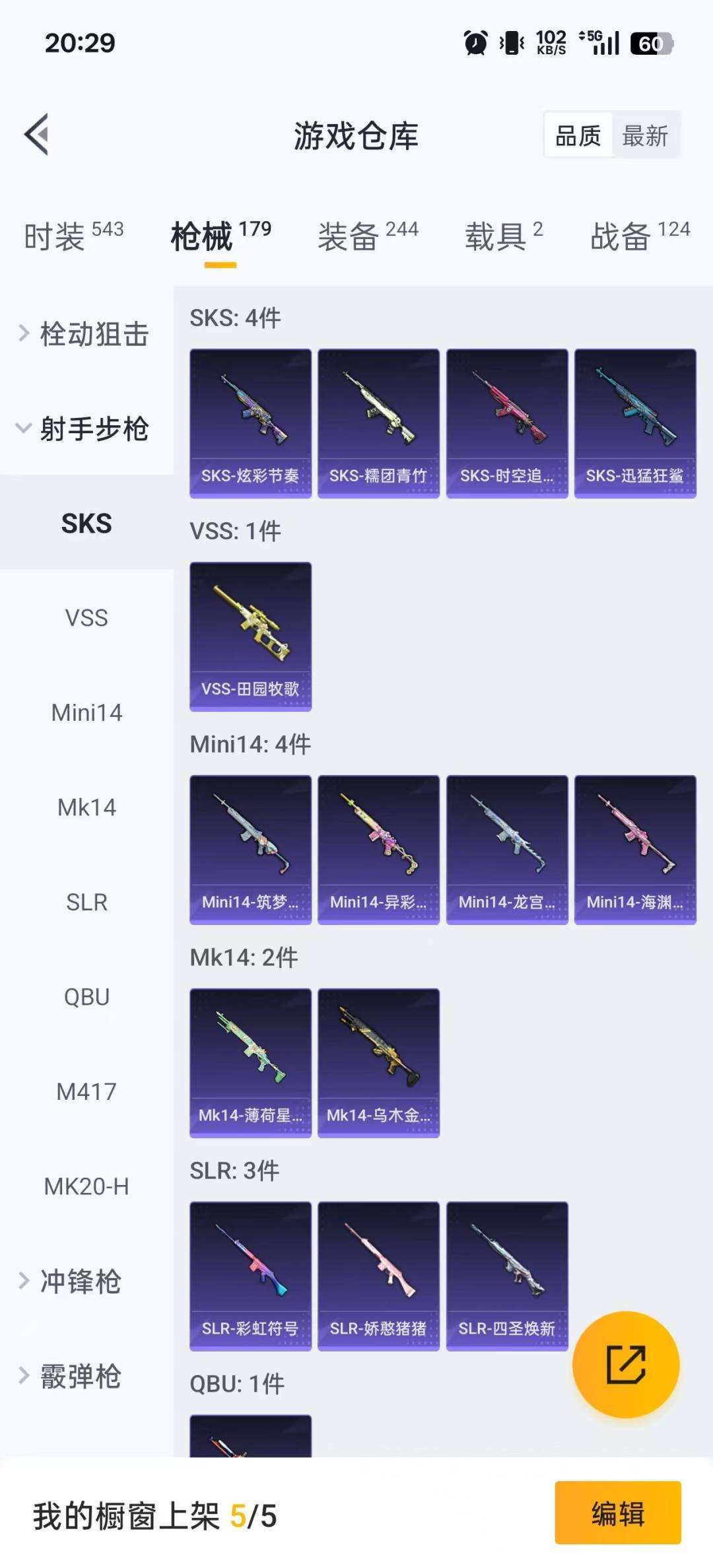This screenshot has width=713, height=1568.
Task: Open the SLR-娇憨猪猪 skin
Action: pyautogui.click(x=378, y=1276)
